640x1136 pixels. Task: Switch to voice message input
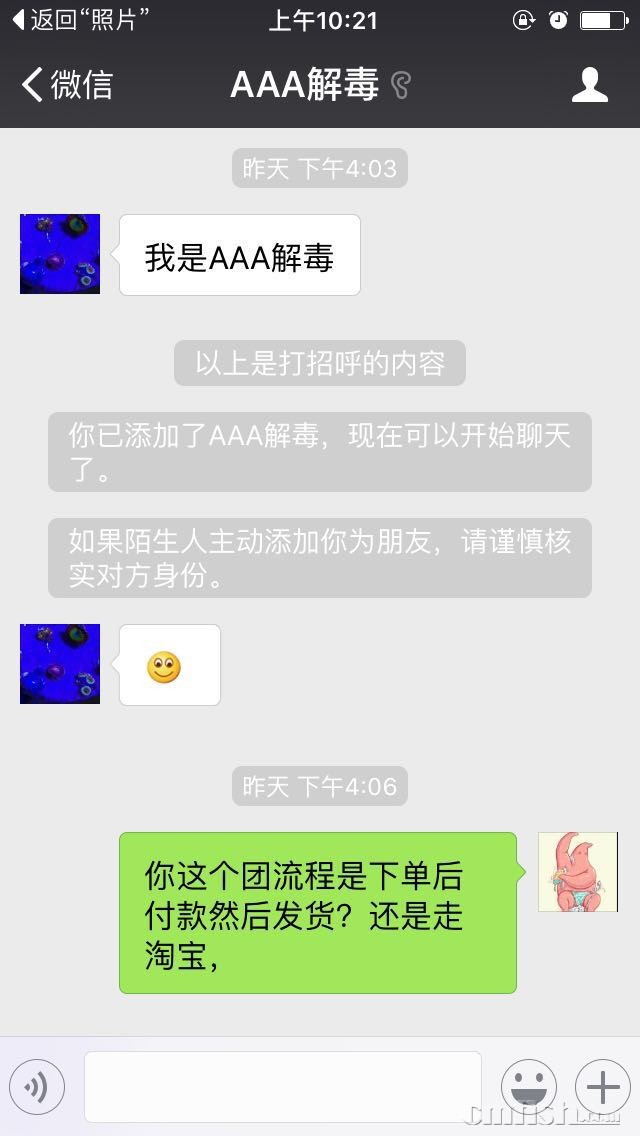[37, 1087]
